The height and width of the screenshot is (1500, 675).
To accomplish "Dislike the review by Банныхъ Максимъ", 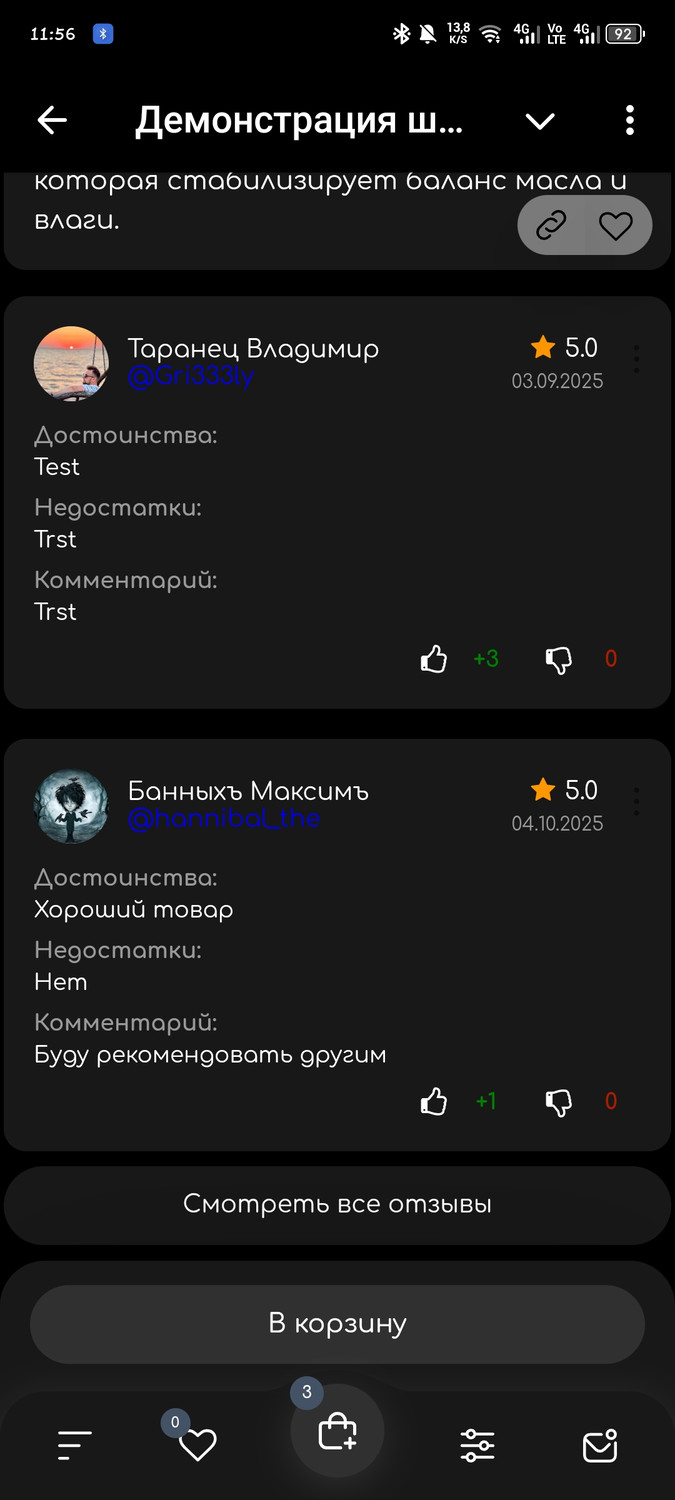I will pyautogui.click(x=558, y=1102).
